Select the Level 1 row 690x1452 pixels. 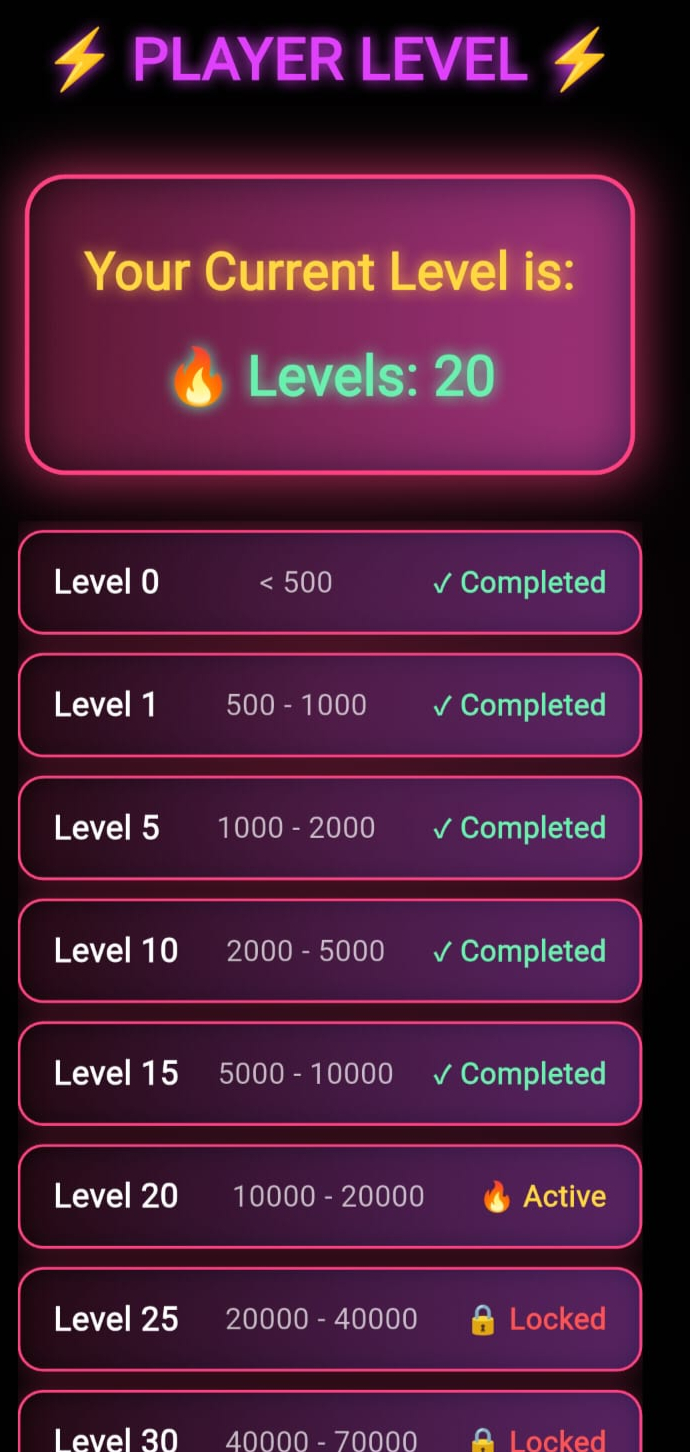[329, 705]
